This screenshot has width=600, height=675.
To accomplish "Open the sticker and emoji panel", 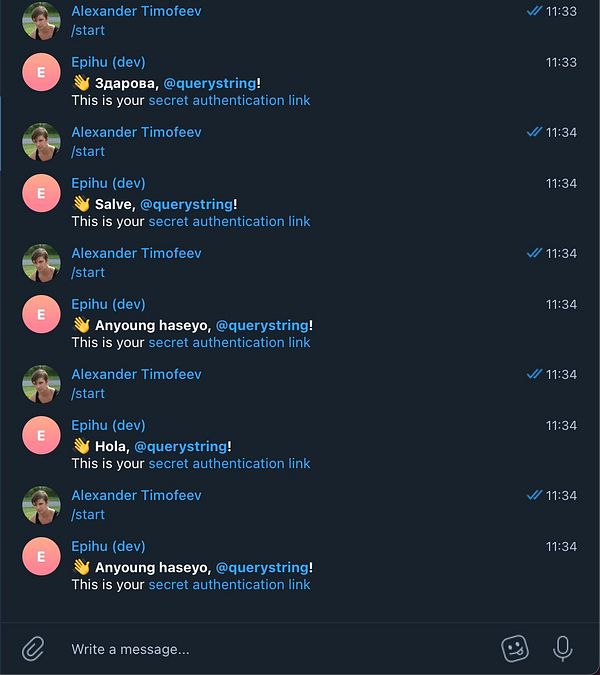I will (514, 649).
